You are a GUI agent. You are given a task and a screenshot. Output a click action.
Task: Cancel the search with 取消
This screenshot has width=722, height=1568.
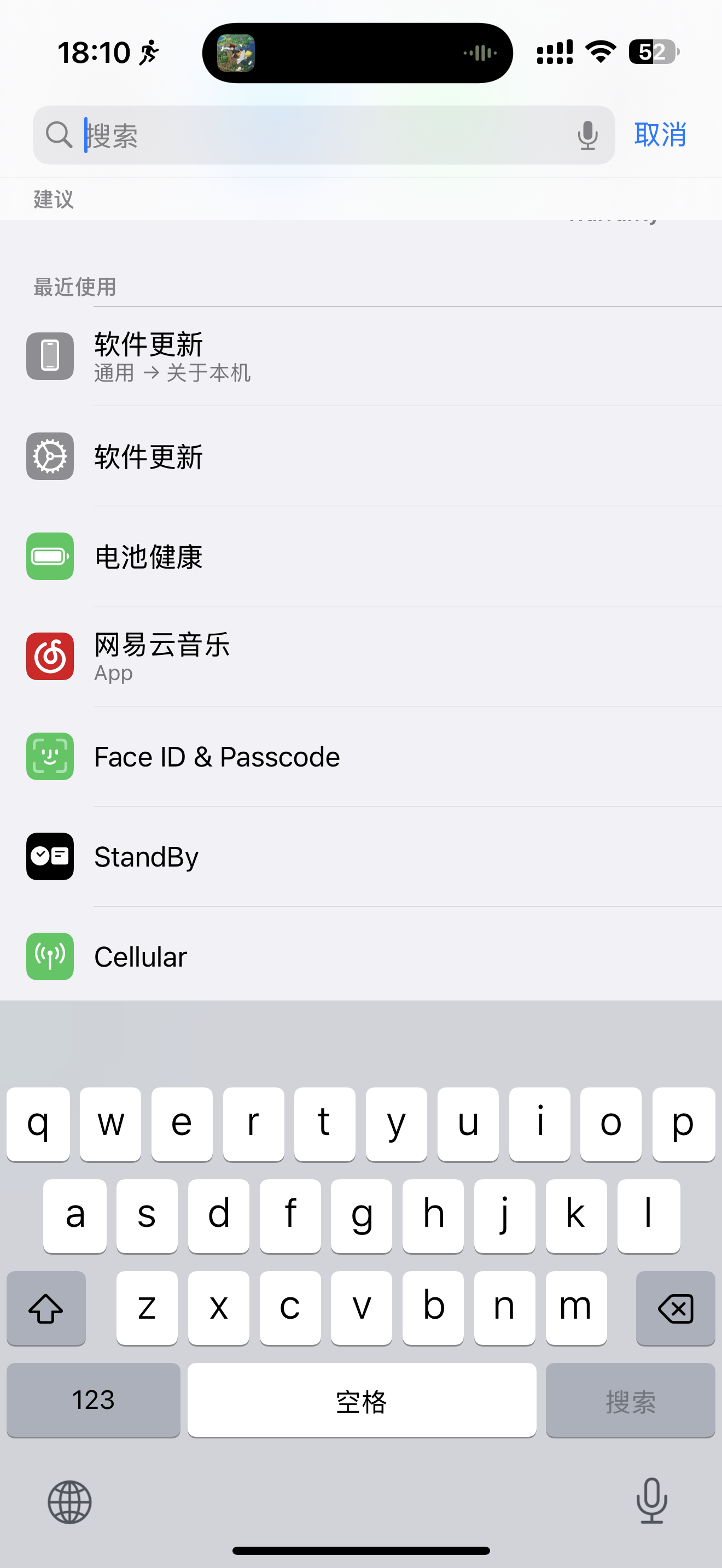click(x=660, y=134)
